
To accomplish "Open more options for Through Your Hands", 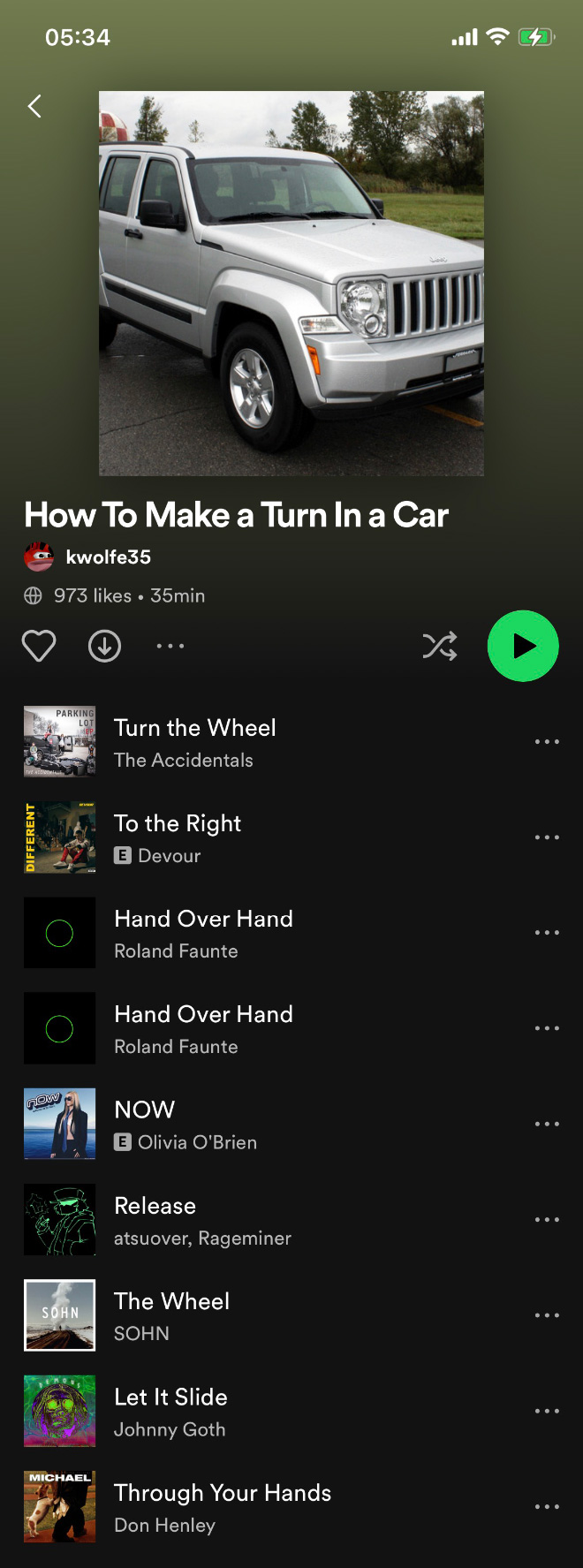I will click(x=547, y=1507).
